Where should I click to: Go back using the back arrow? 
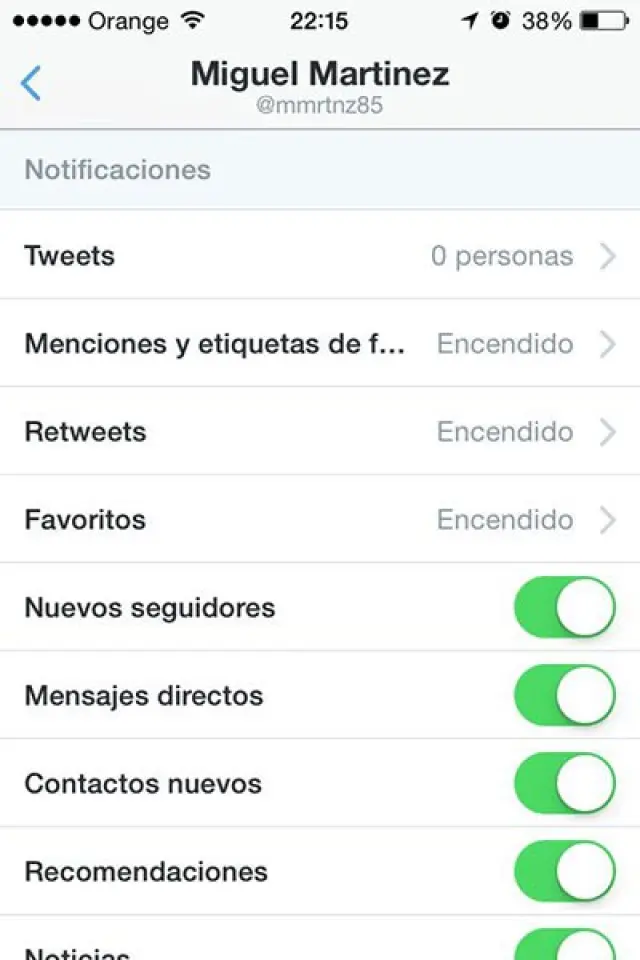(x=31, y=83)
